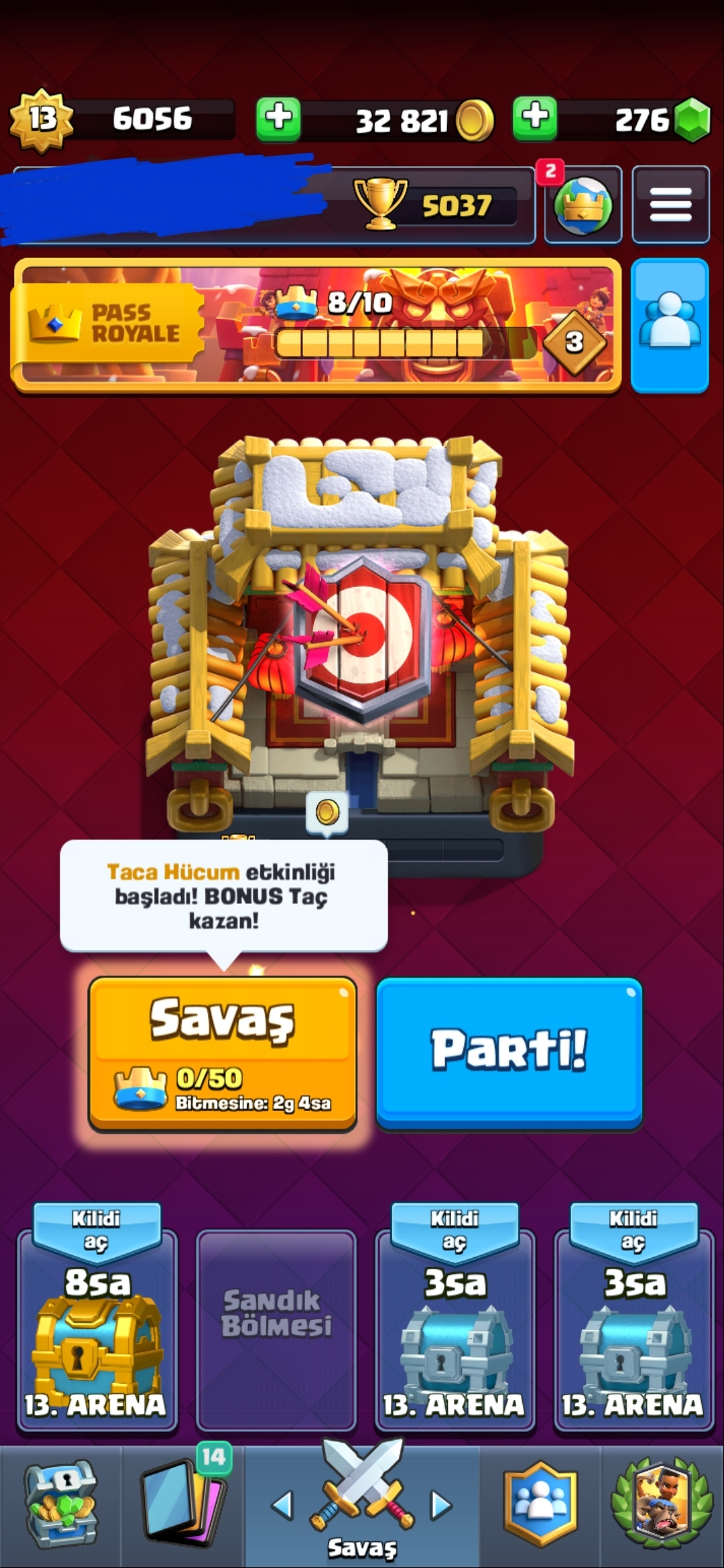Open the globe crown leaderboard icon
This screenshot has width=724, height=1568.
[583, 204]
